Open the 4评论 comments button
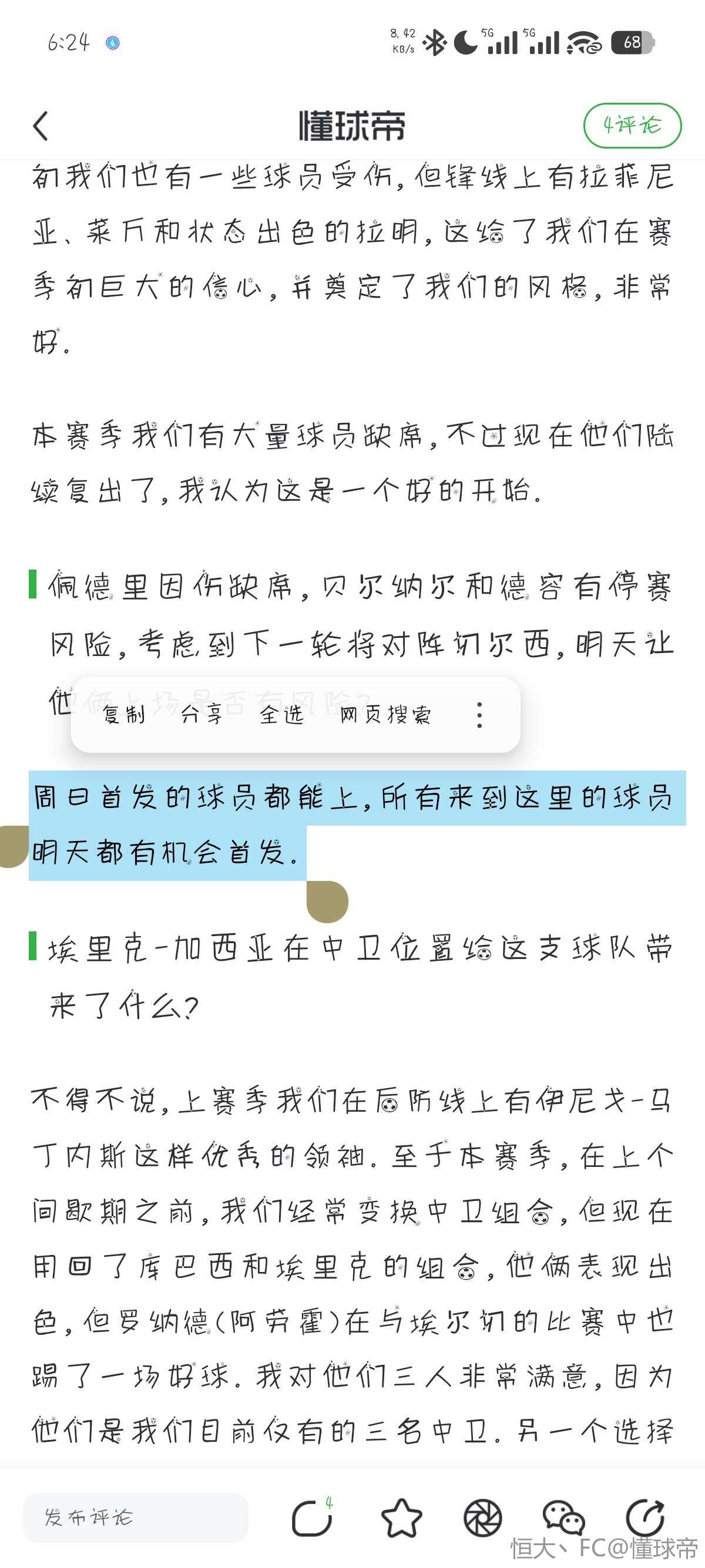The width and height of the screenshot is (705, 1568). click(632, 126)
